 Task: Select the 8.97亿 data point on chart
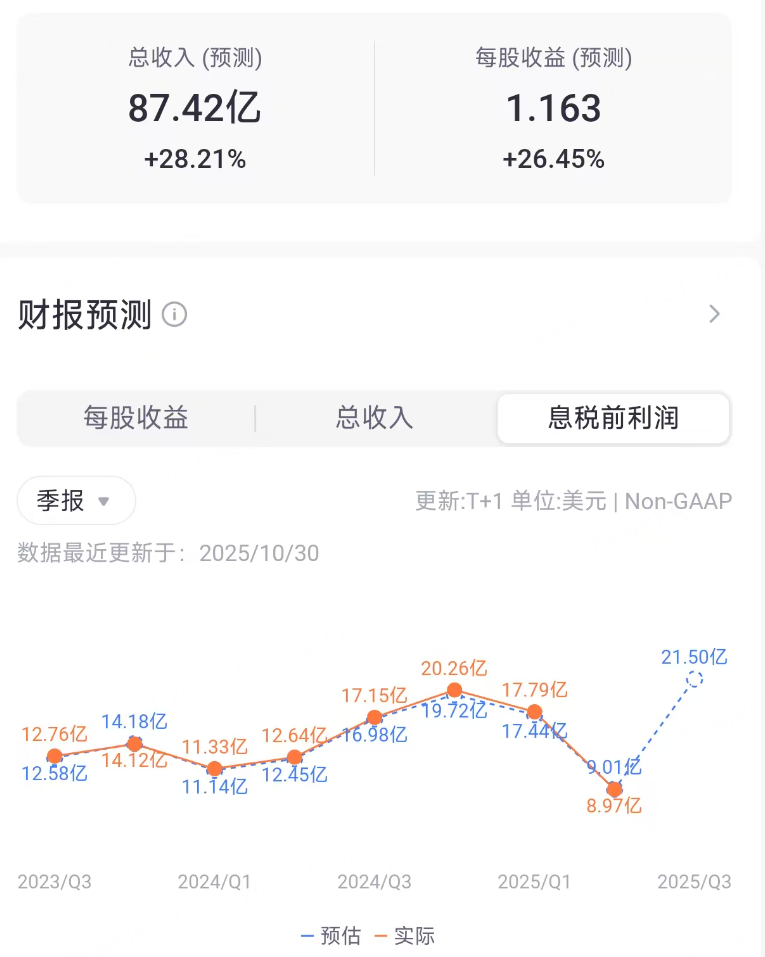pyautogui.click(x=614, y=790)
